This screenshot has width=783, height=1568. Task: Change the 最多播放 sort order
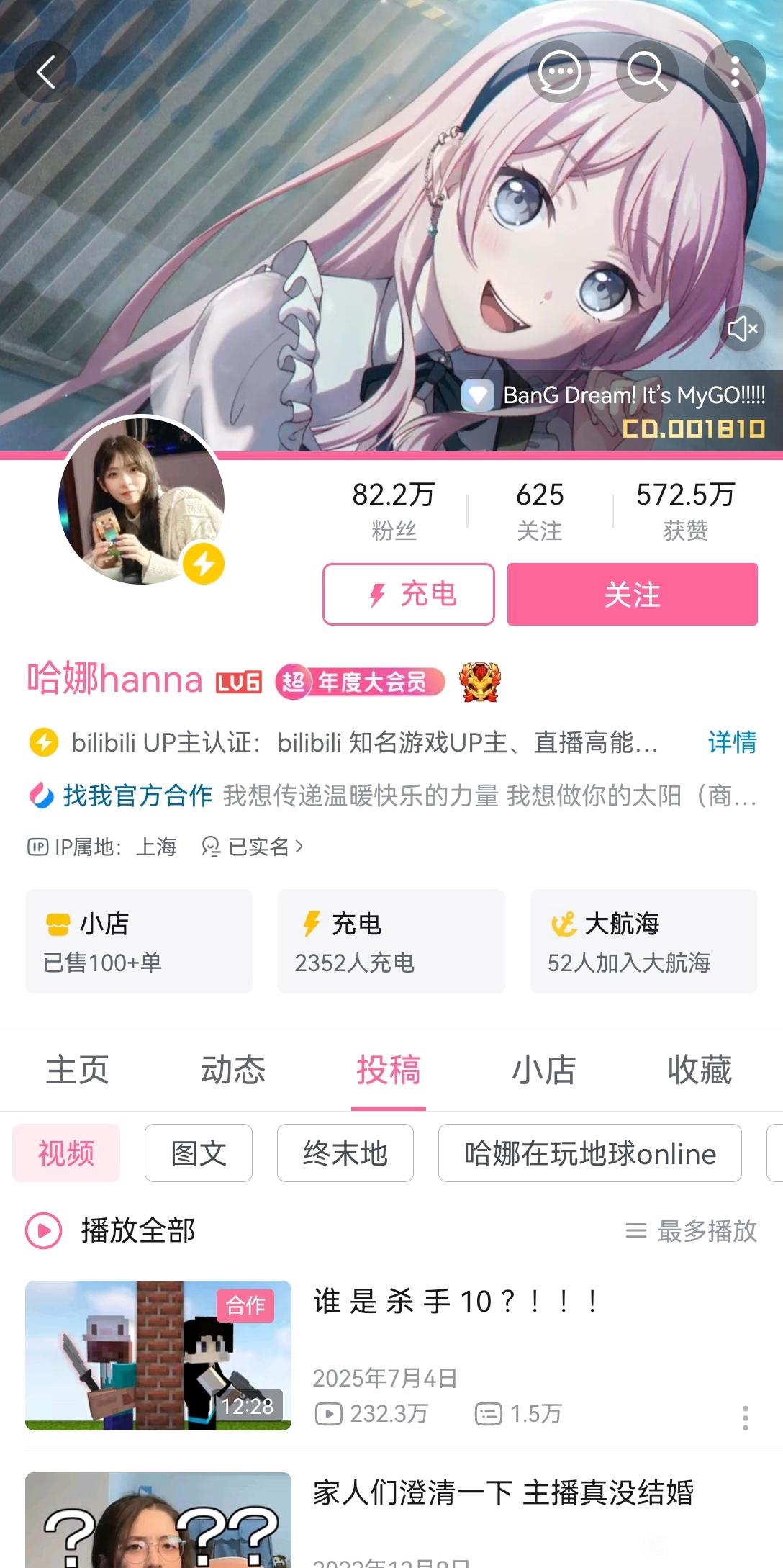(x=692, y=1230)
